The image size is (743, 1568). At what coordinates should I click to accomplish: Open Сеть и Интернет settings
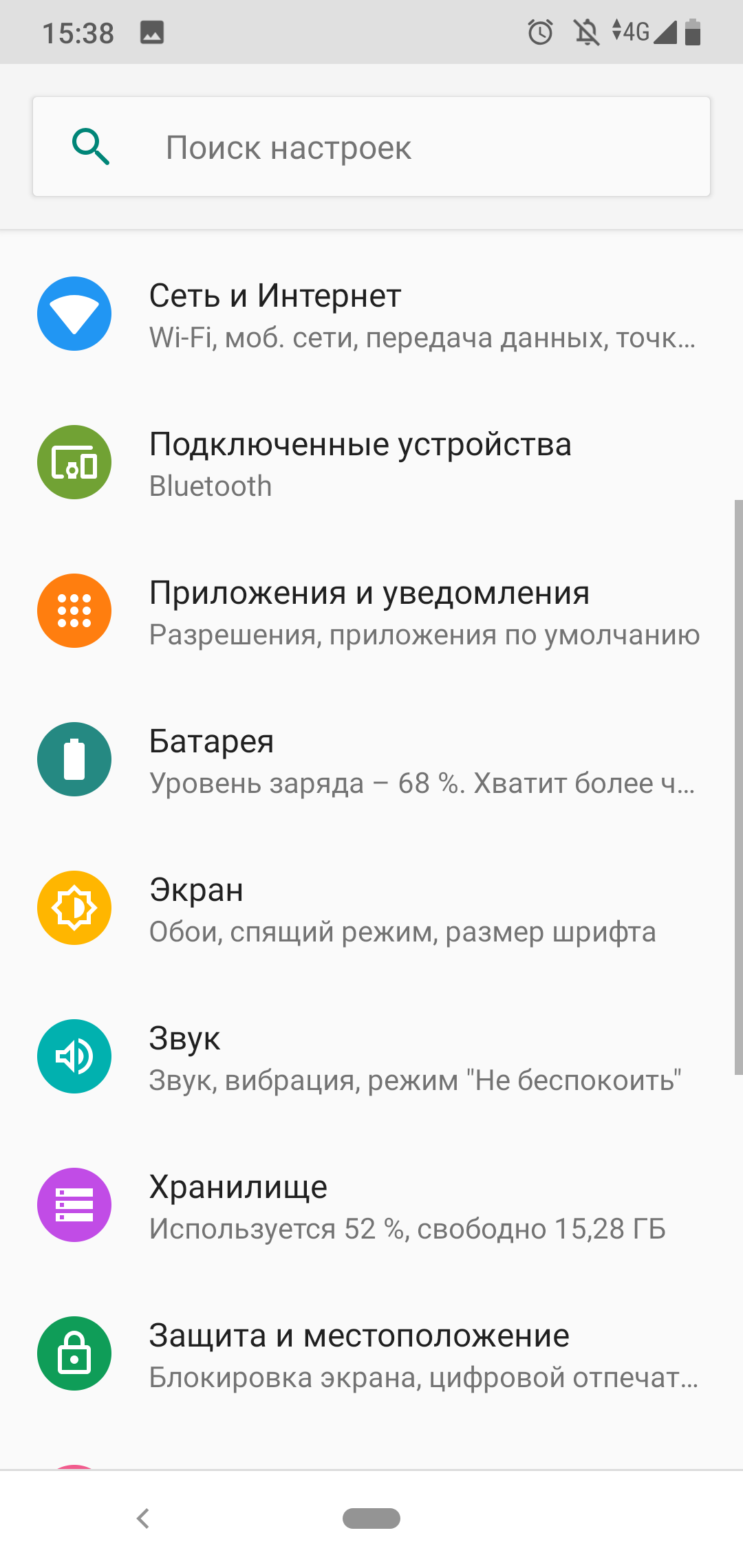[x=371, y=315]
